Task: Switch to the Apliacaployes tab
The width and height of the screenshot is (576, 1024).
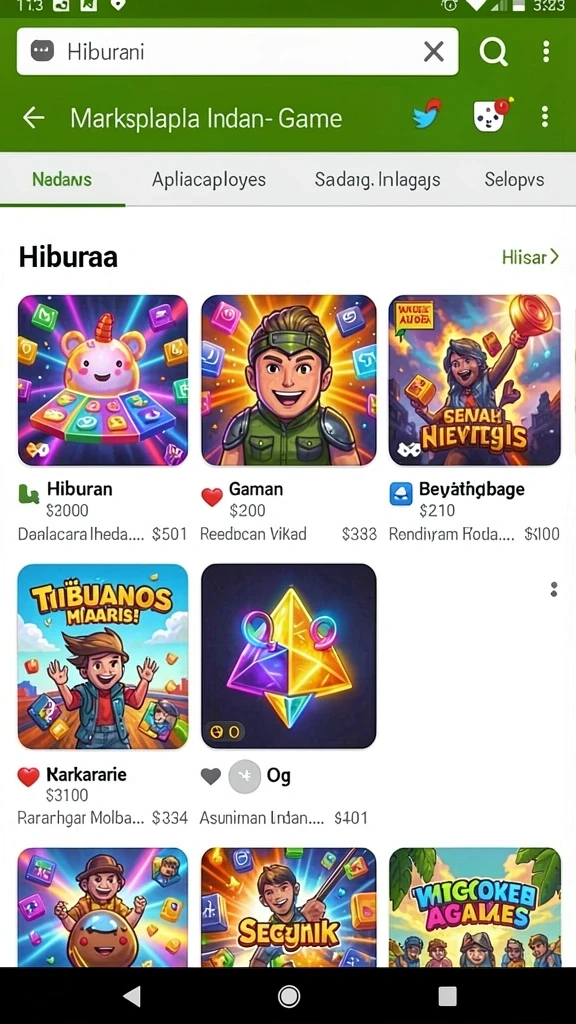Action: point(209,180)
